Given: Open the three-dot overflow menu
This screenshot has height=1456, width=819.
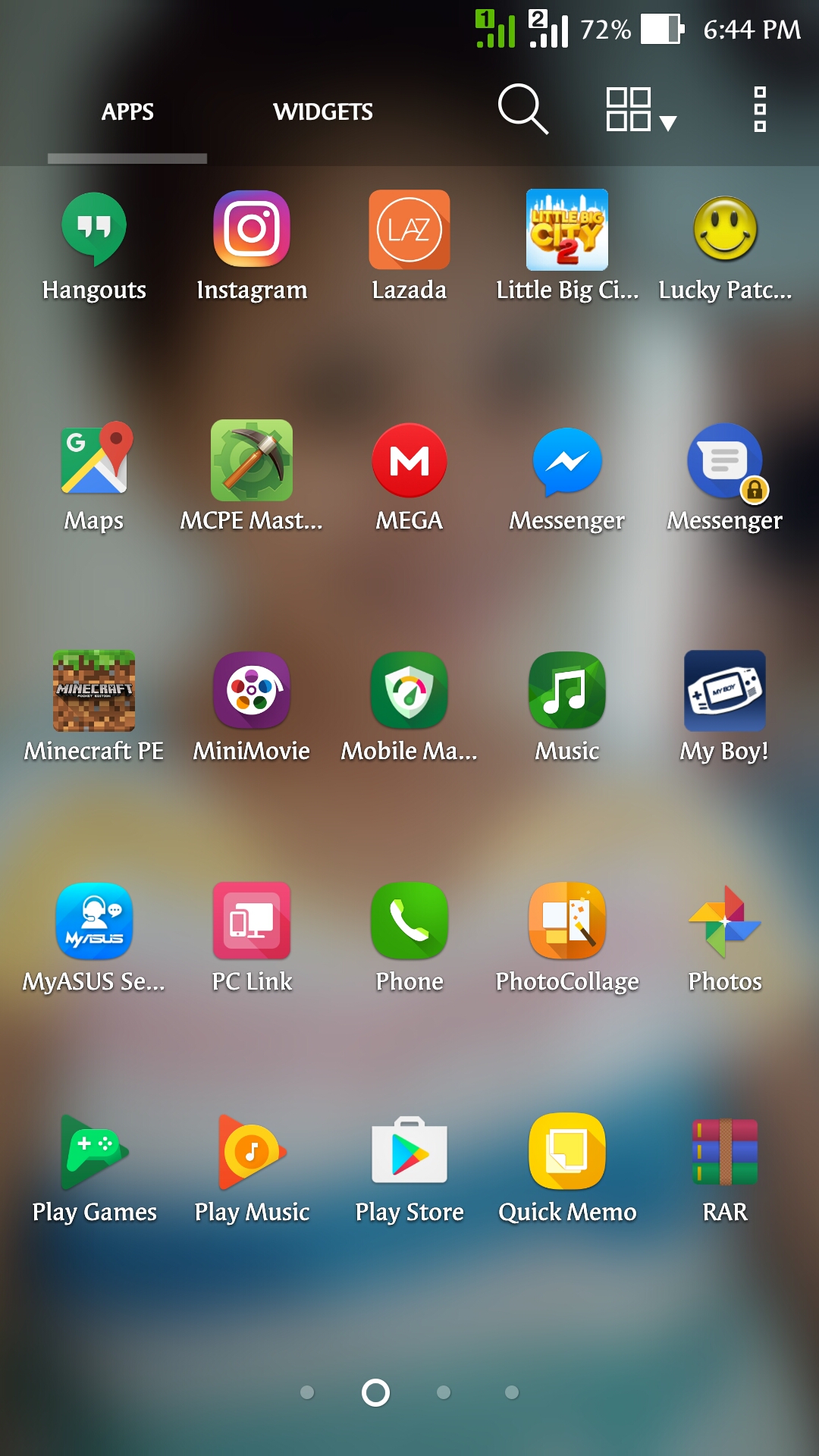Looking at the screenshot, I should coord(760,109).
